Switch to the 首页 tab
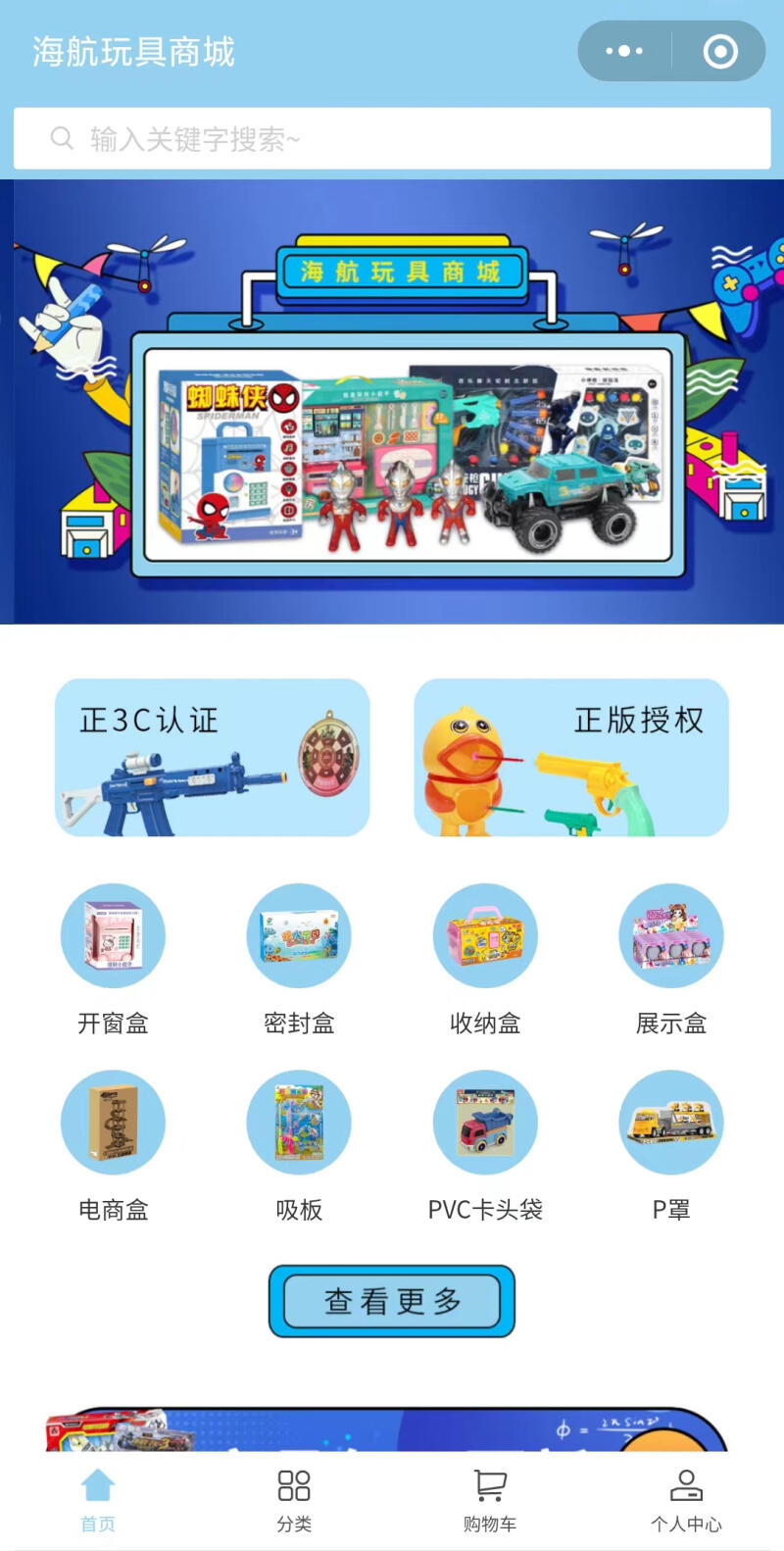 (x=98, y=1500)
